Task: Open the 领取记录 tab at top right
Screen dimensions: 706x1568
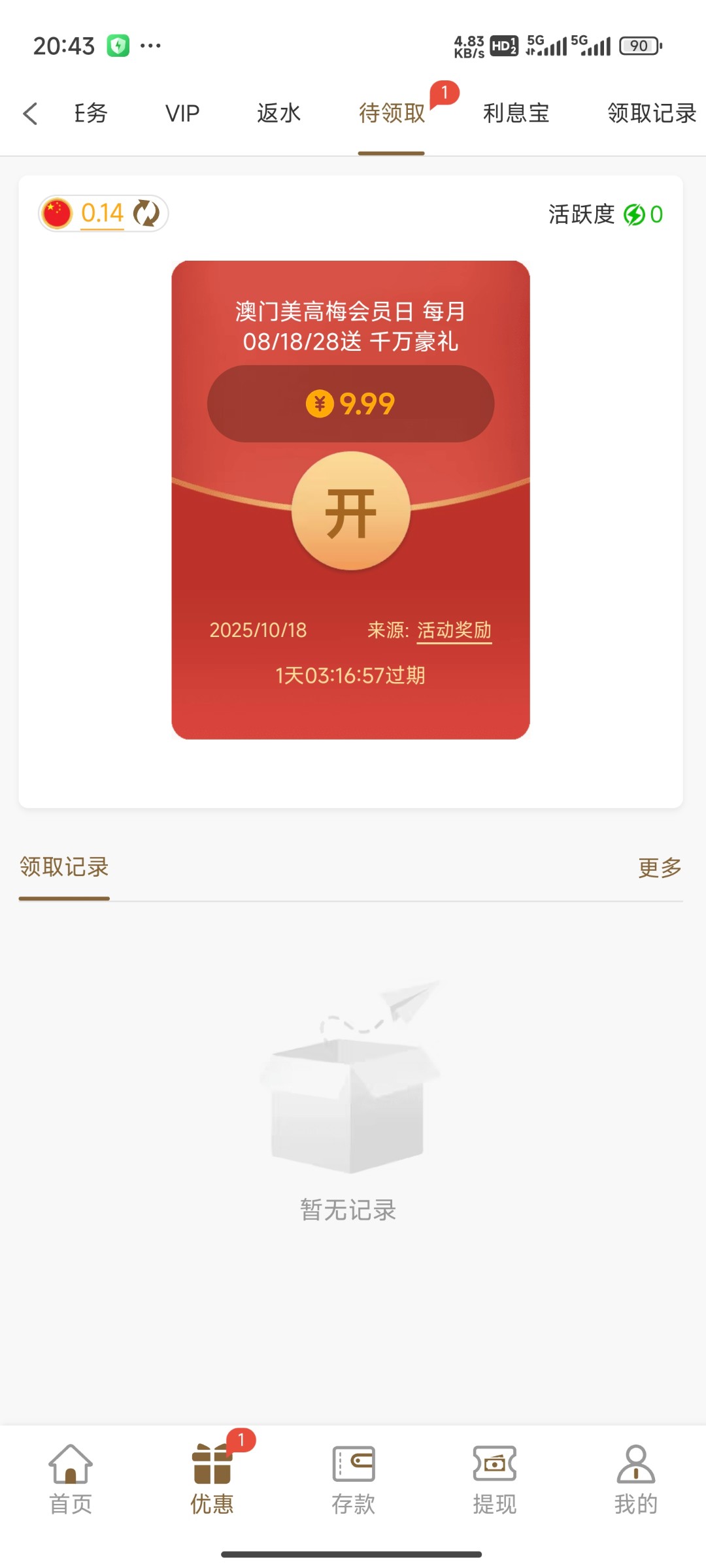Action: click(x=652, y=113)
